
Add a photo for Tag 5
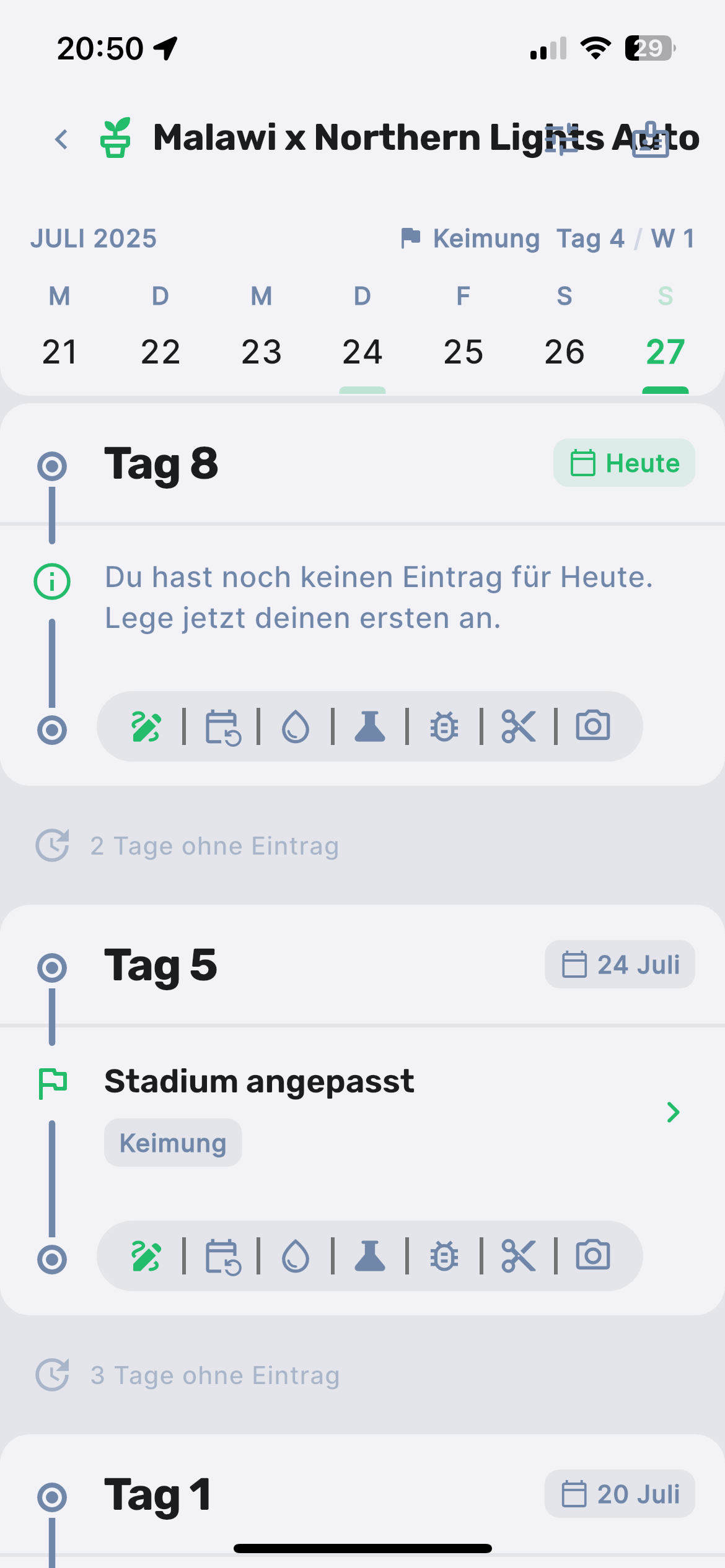click(593, 1256)
